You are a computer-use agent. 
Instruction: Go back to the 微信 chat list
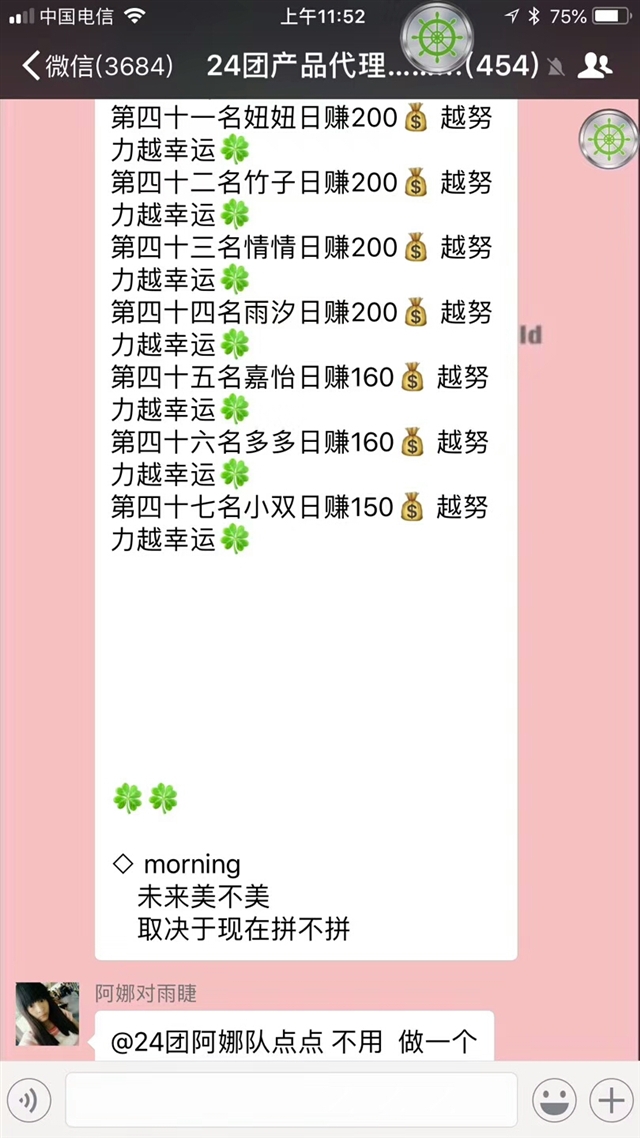click(x=98, y=66)
